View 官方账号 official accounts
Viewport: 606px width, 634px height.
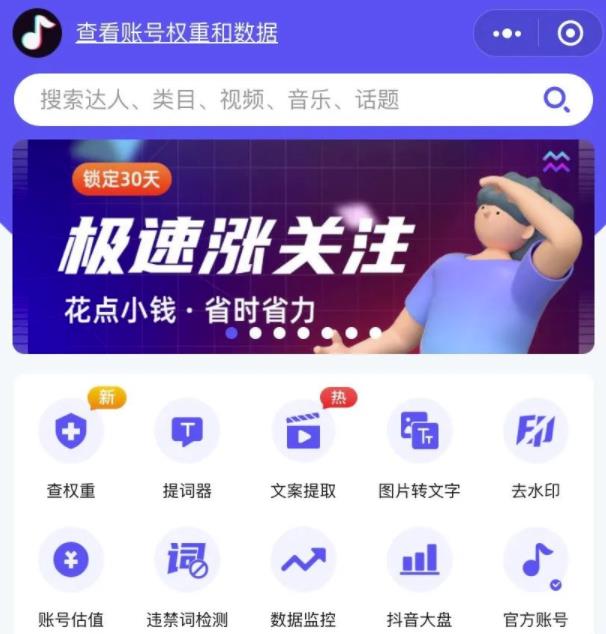pyautogui.click(x=535, y=561)
